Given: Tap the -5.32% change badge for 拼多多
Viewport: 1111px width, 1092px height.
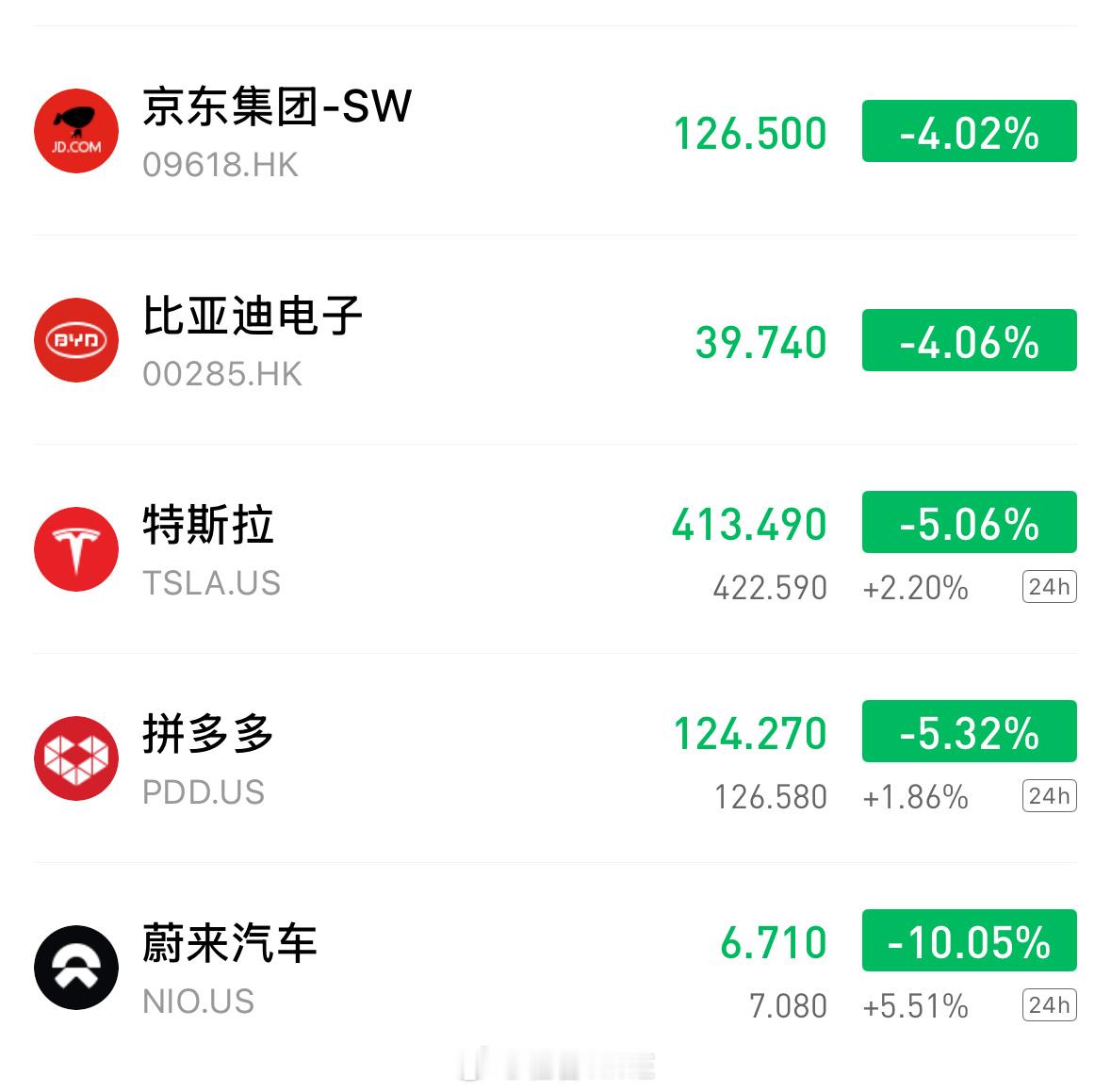Looking at the screenshot, I should point(970,730).
